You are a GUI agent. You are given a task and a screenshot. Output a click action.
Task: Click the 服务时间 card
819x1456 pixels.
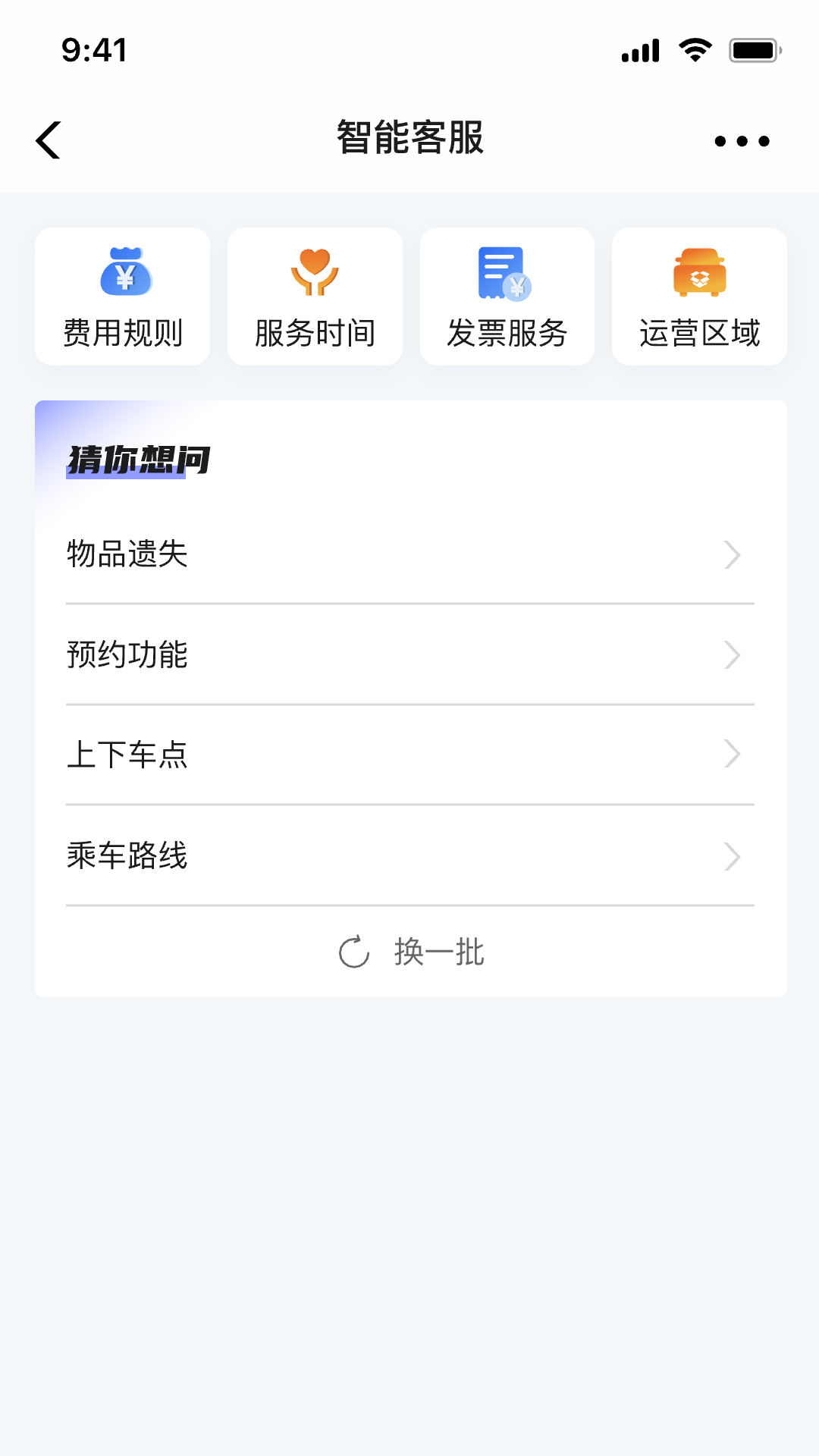314,296
